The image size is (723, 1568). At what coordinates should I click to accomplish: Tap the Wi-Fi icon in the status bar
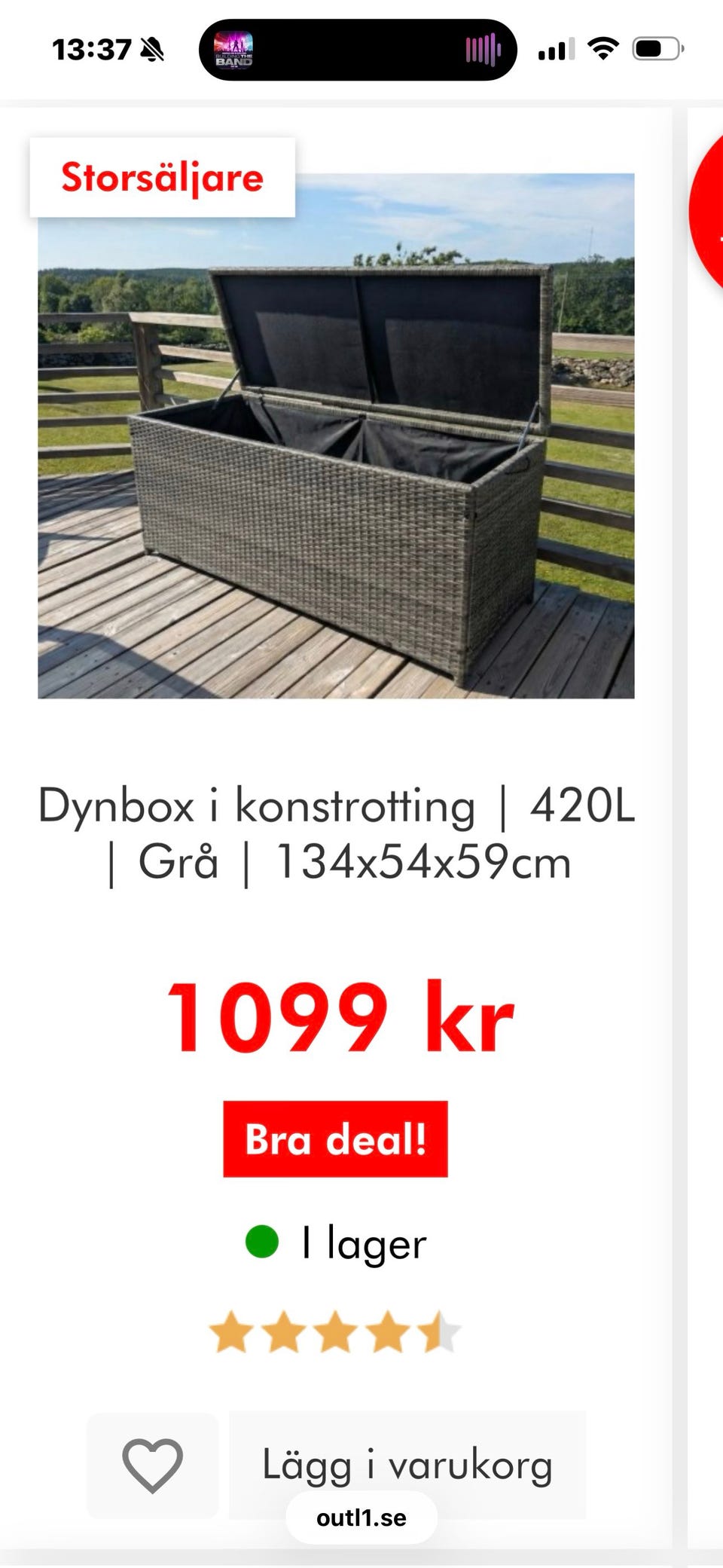pyautogui.click(x=602, y=47)
